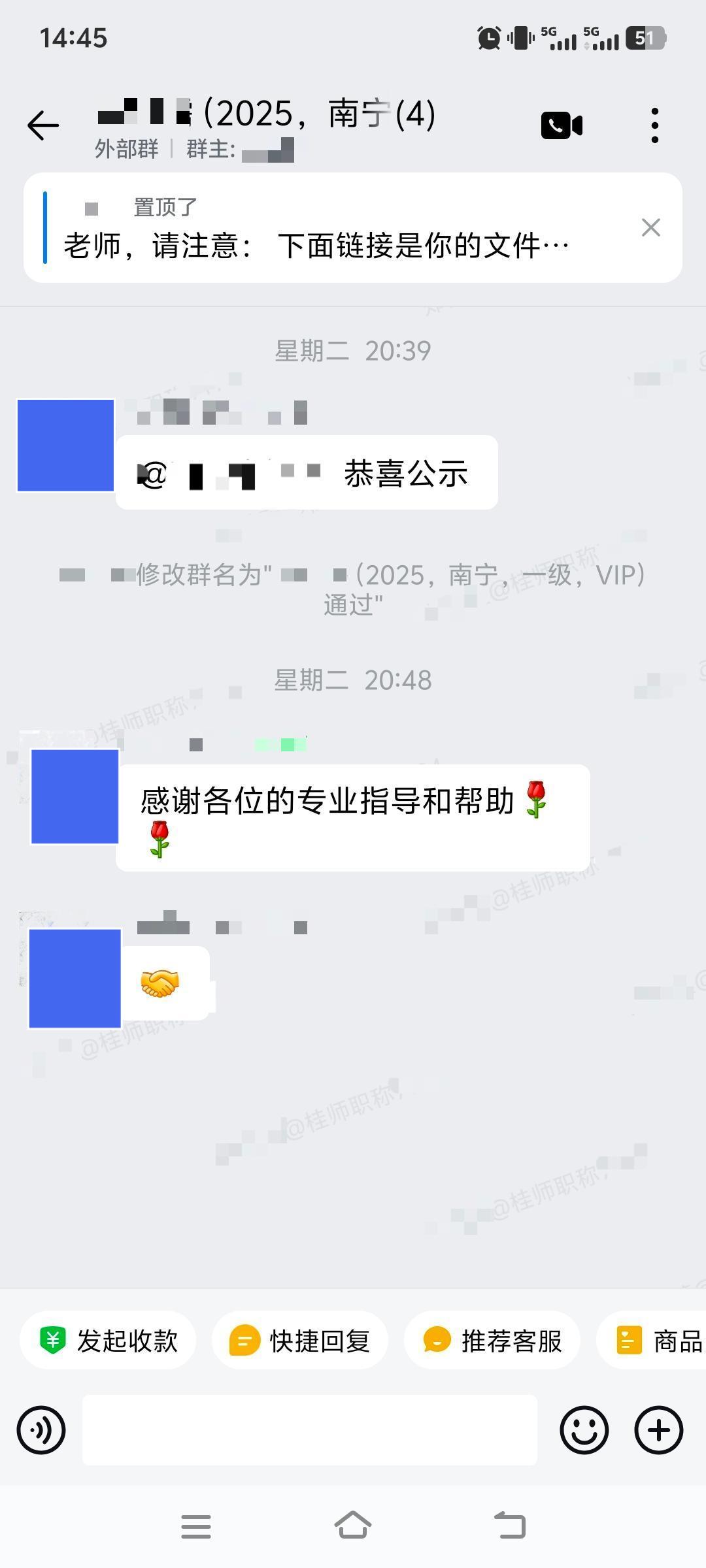This screenshot has height=1568, width=706.
Task: Start a voice or video call
Action: 562,125
